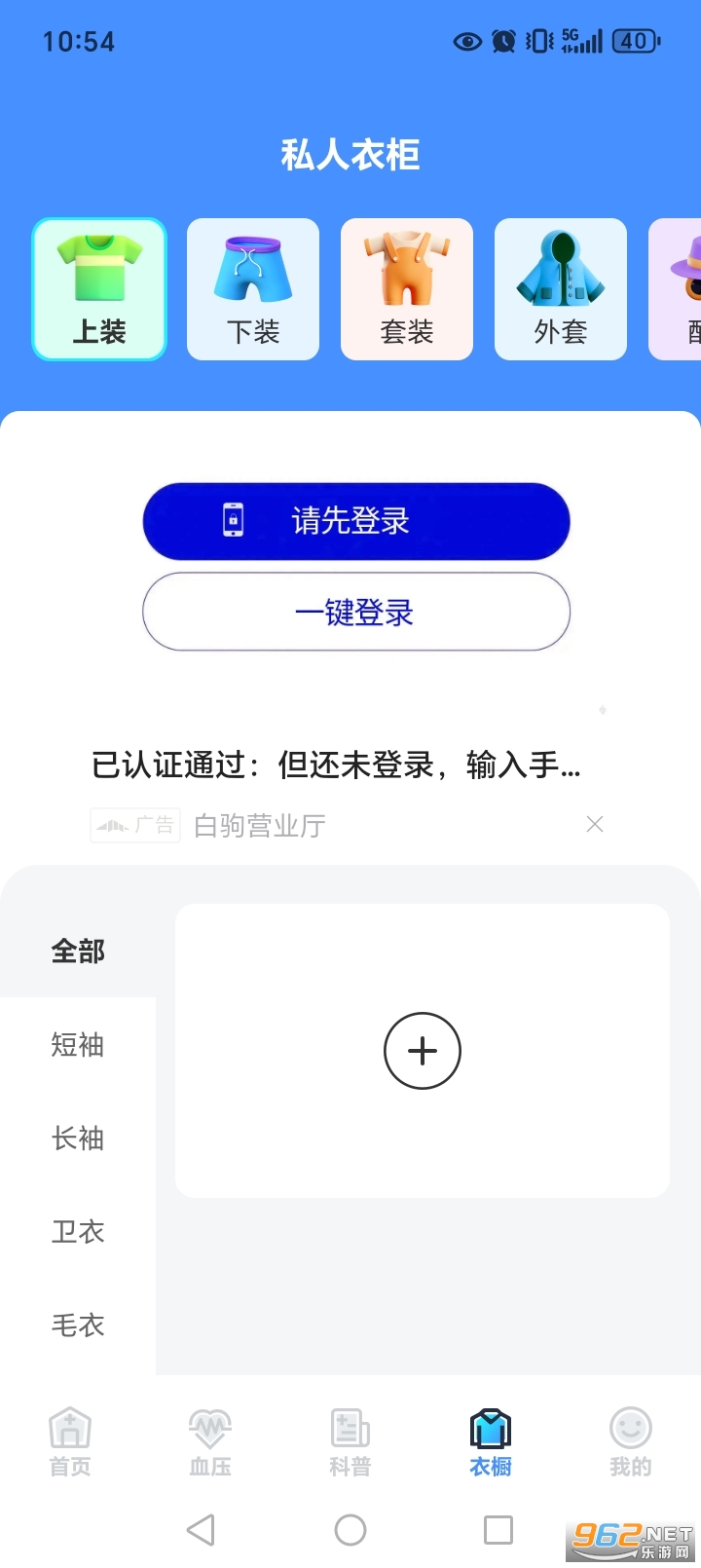Tap the 一键登录 button
The image size is (701, 1568).
pyautogui.click(x=356, y=612)
